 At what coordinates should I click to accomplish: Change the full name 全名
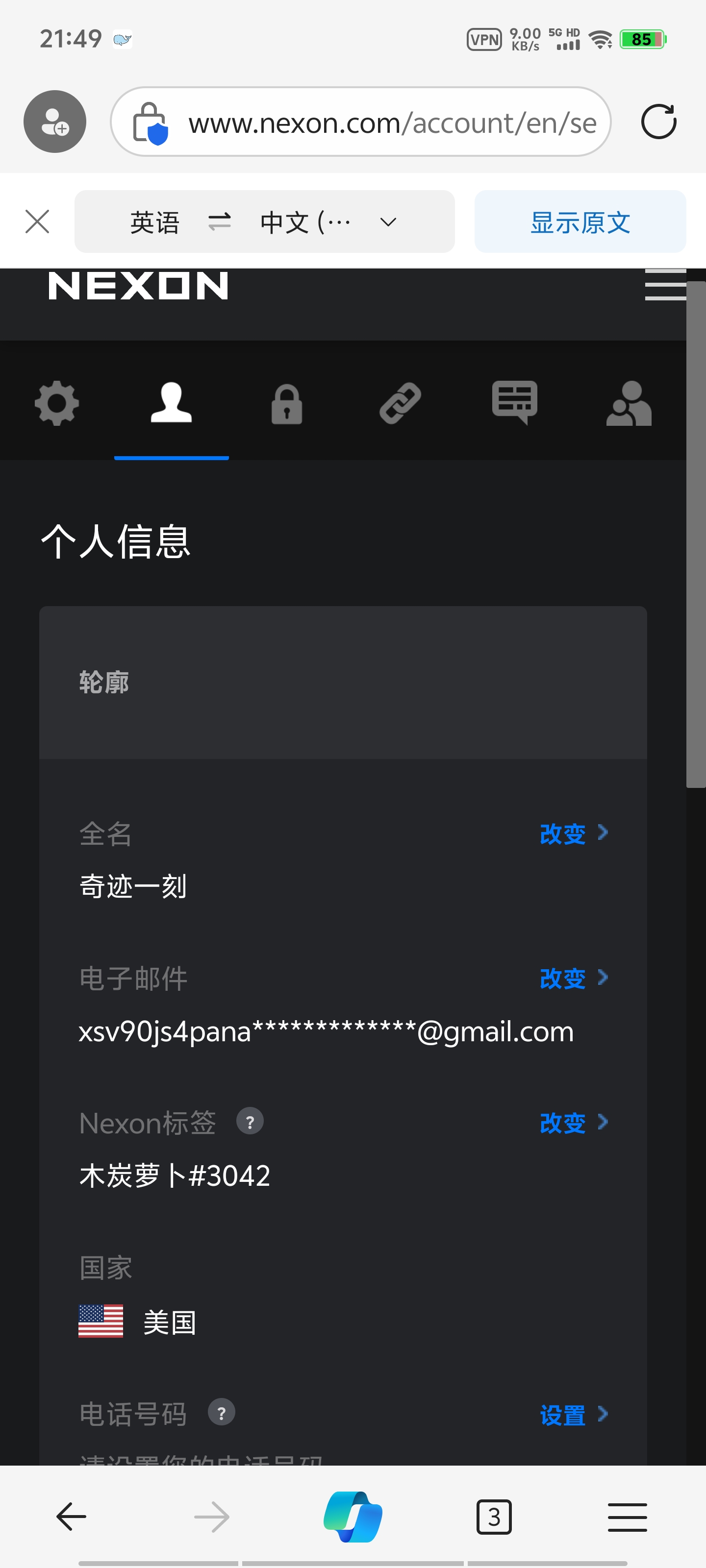click(574, 833)
